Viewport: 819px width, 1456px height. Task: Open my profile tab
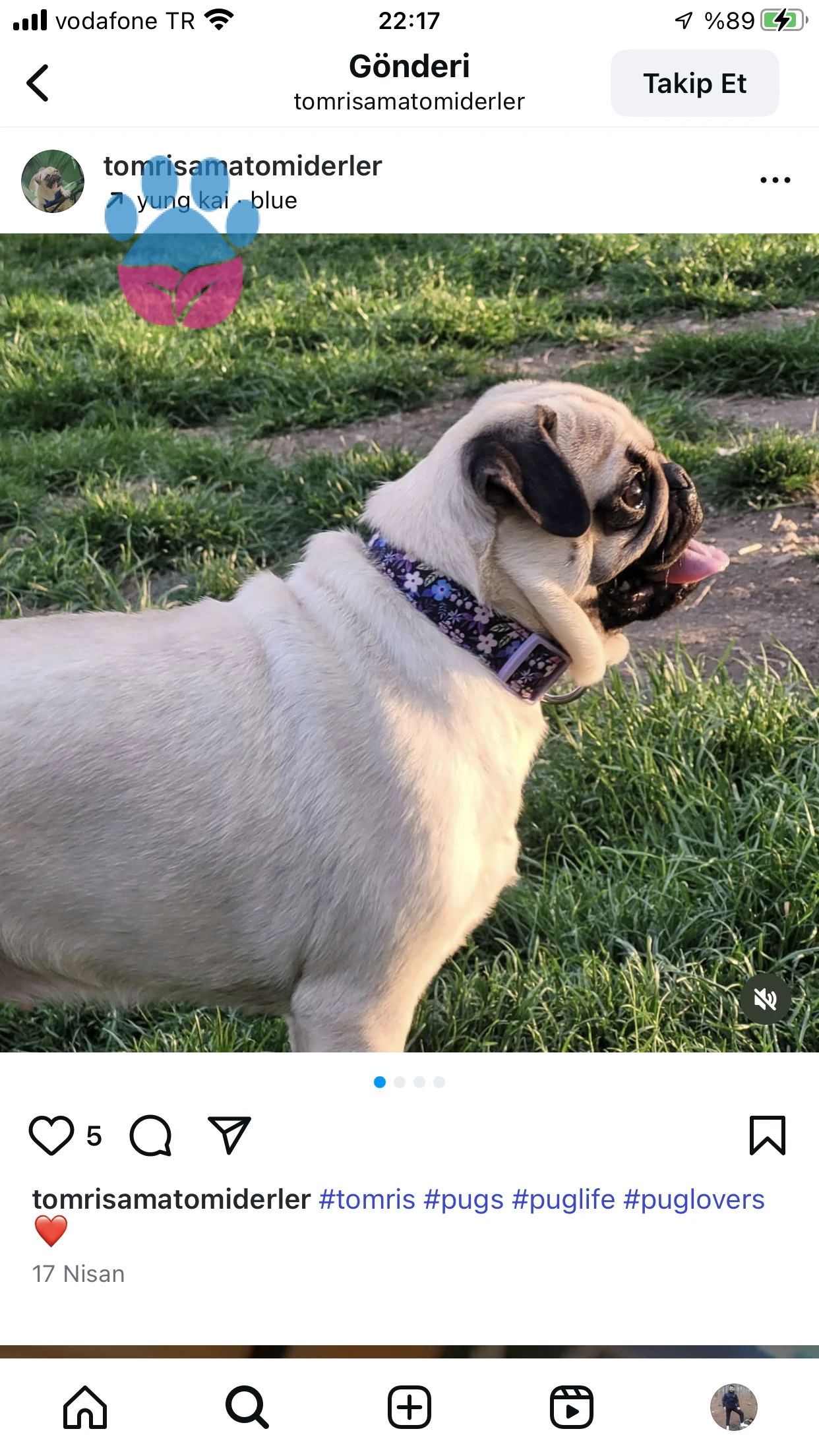(734, 1407)
